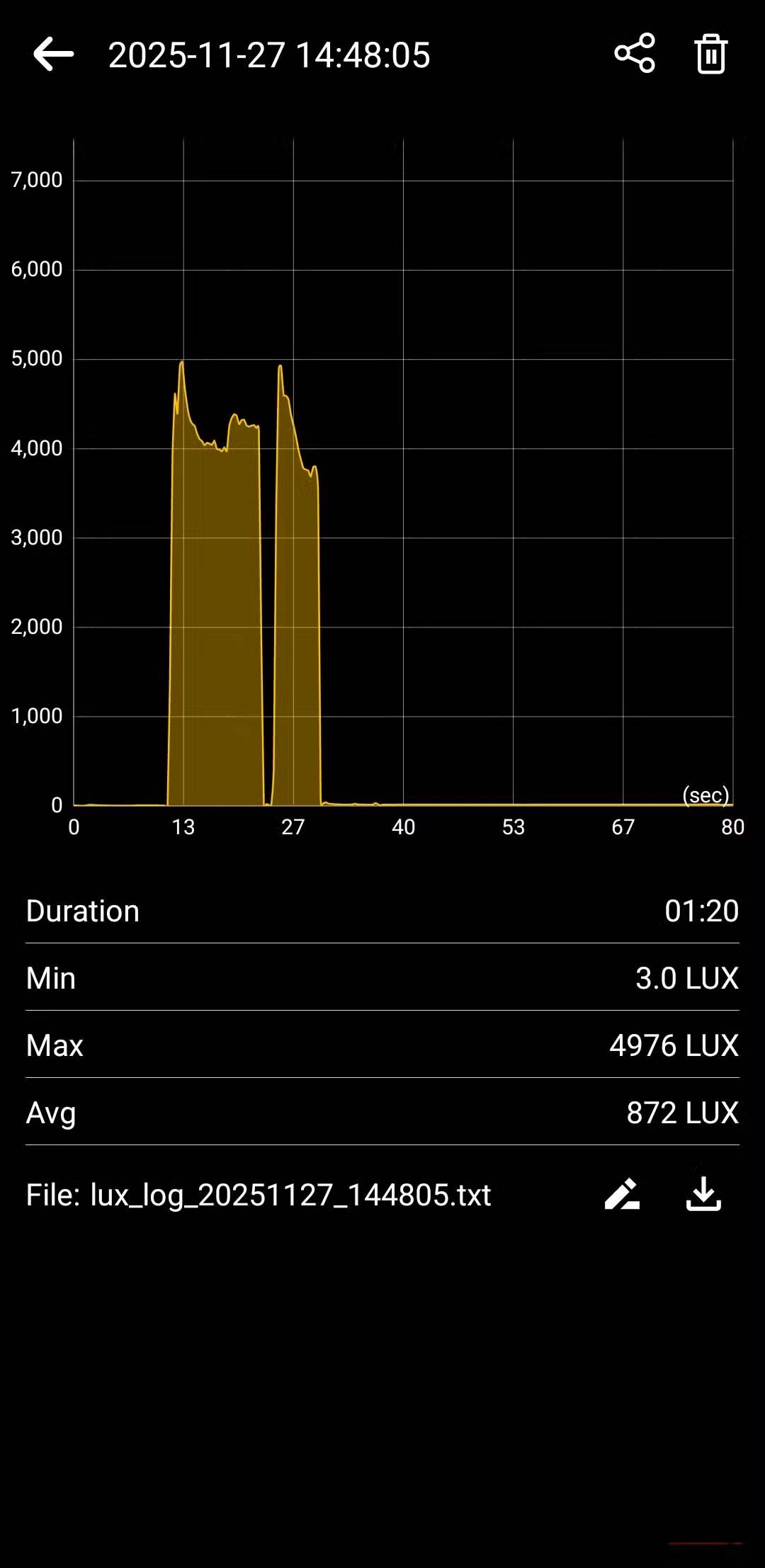Open the share sheet for this measurement
The image size is (765, 1568).
click(635, 53)
